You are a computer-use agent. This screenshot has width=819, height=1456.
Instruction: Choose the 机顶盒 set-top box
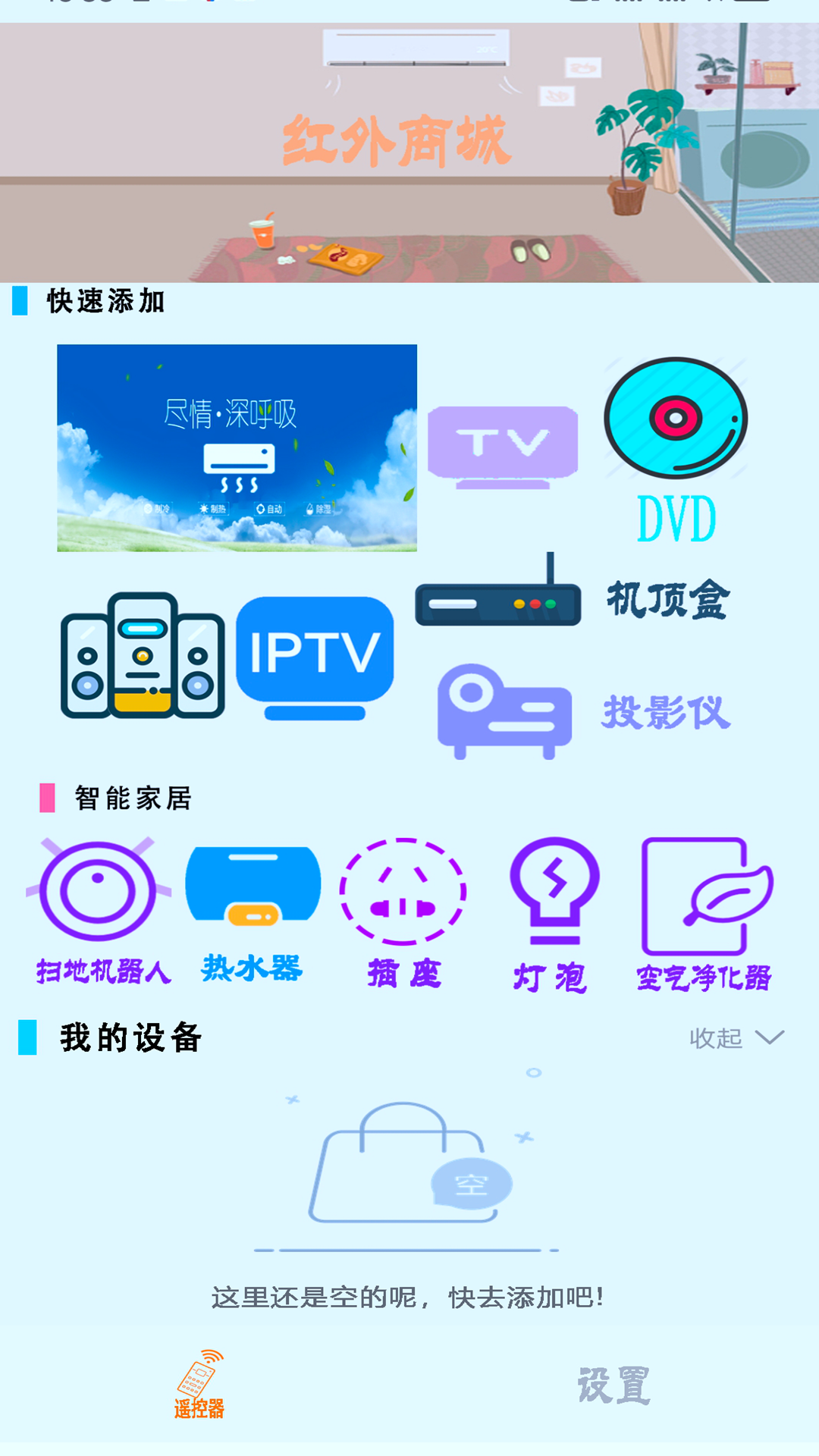tap(573, 597)
